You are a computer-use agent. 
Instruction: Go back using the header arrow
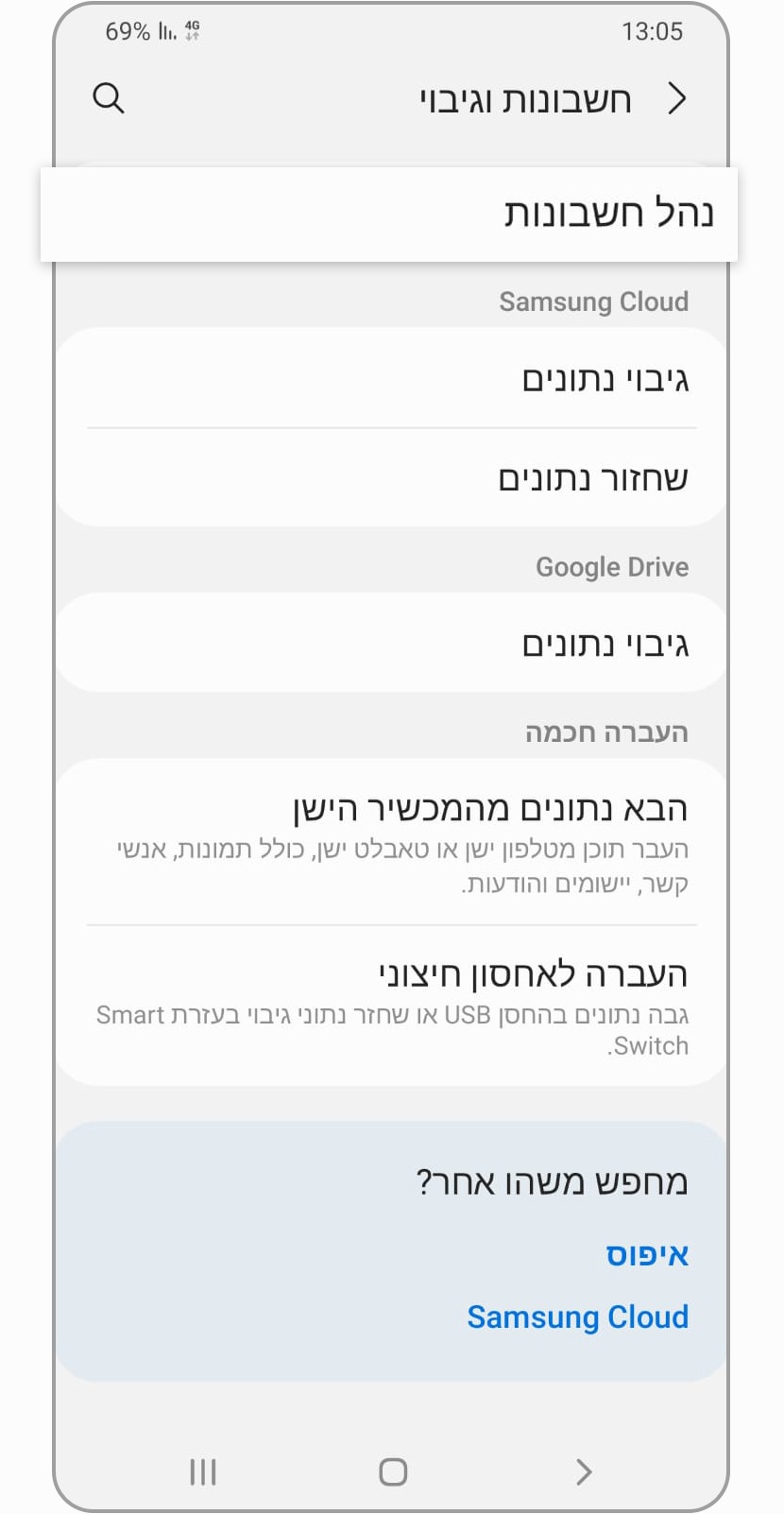[676, 98]
